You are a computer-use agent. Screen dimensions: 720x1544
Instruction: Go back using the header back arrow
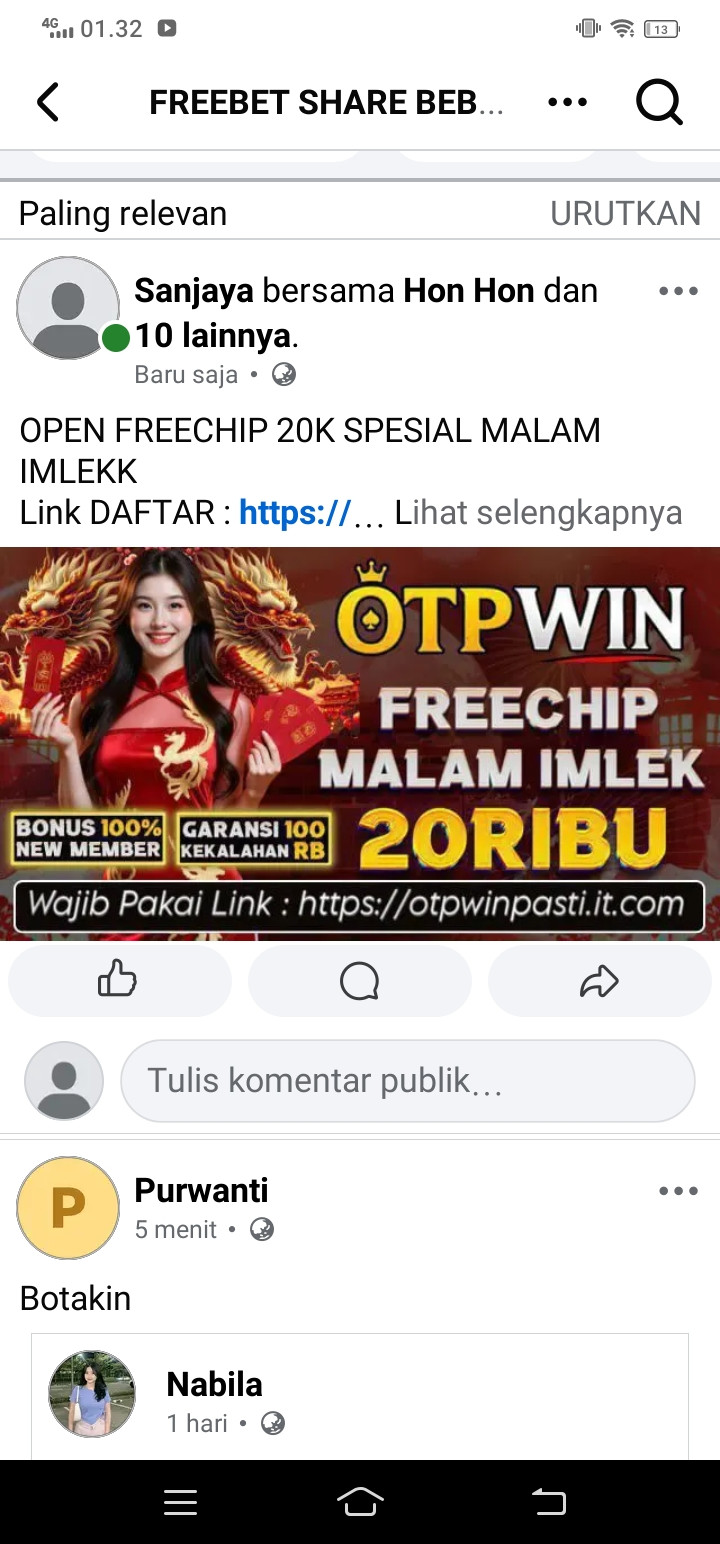pyautogui.click(x=48, y=102)
